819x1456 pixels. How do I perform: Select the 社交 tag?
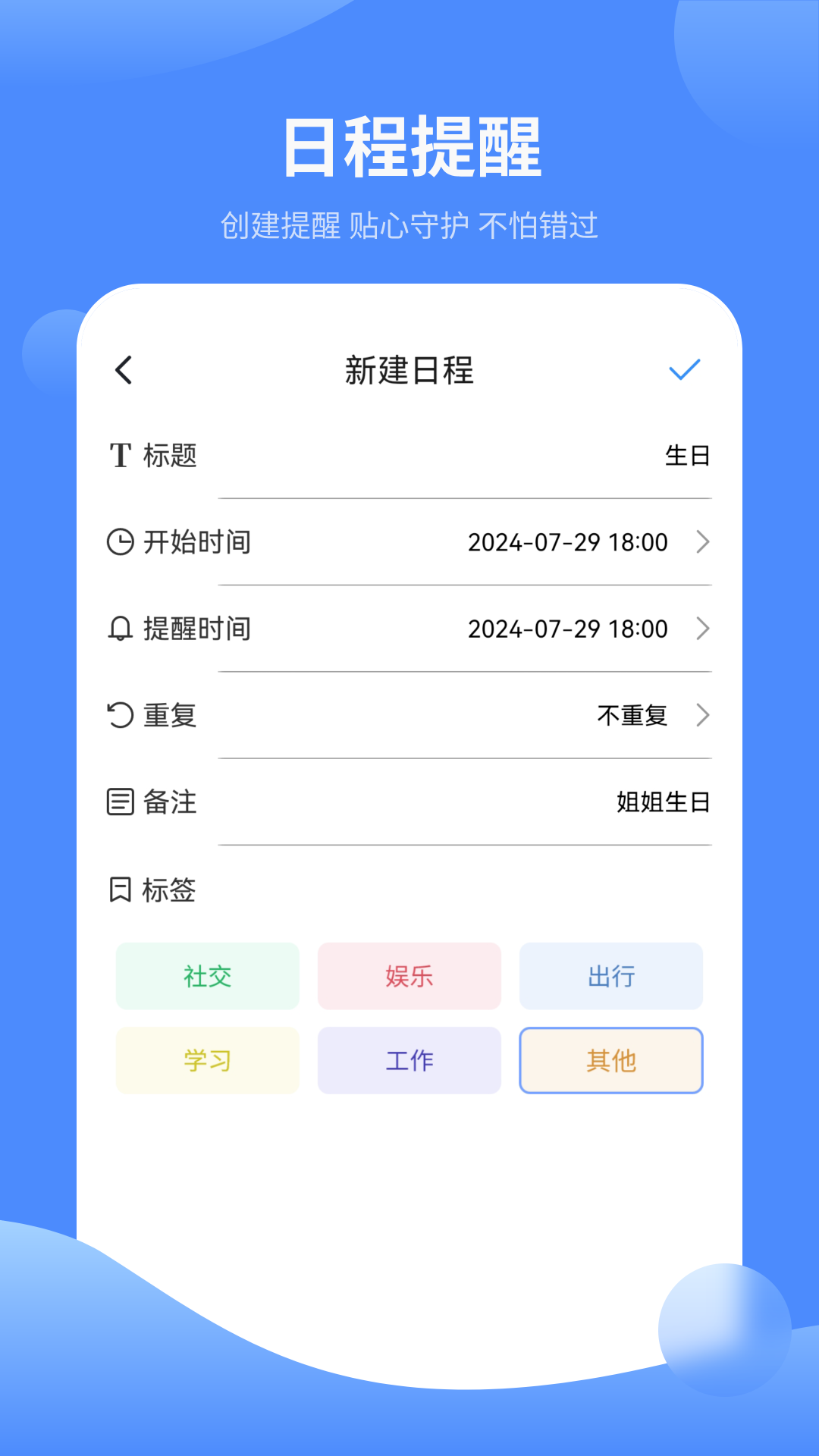[x=207, y=977]
